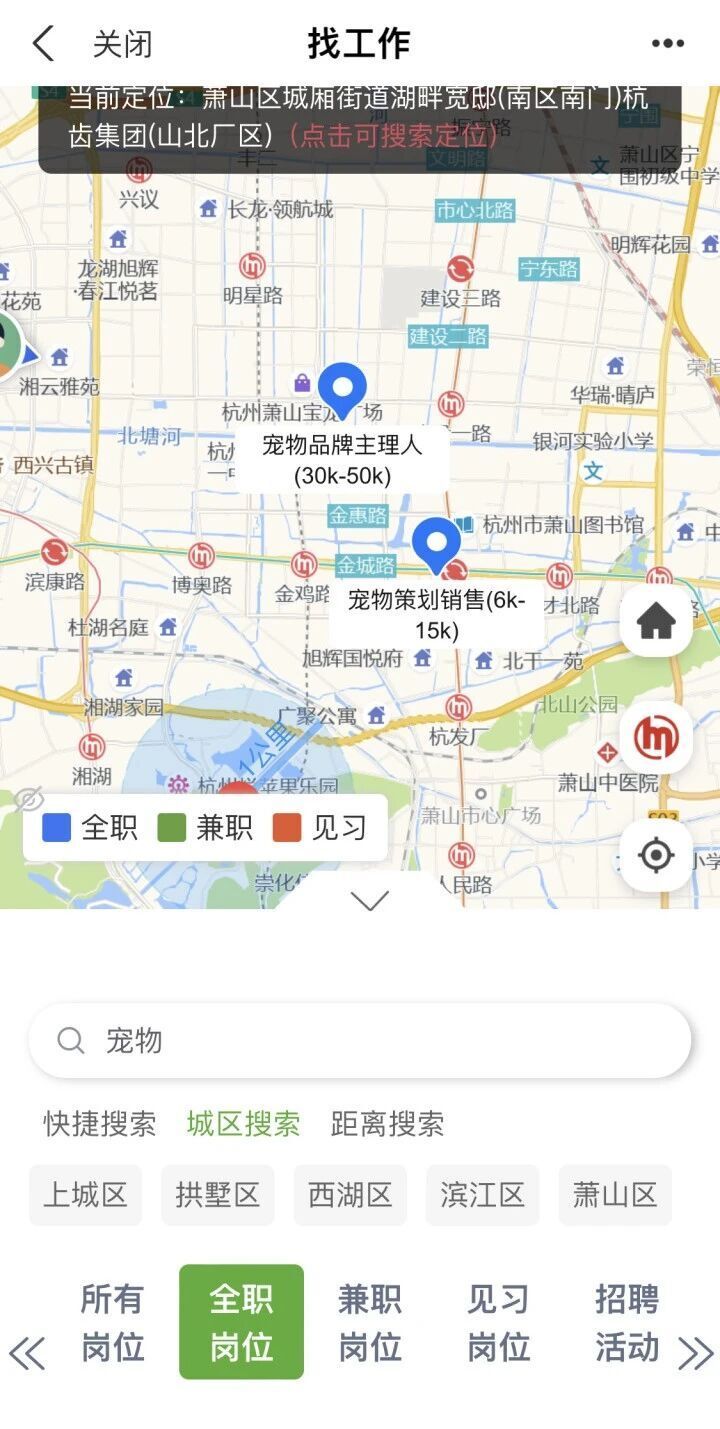Select the 萧山区 district button

(613, 1195)
